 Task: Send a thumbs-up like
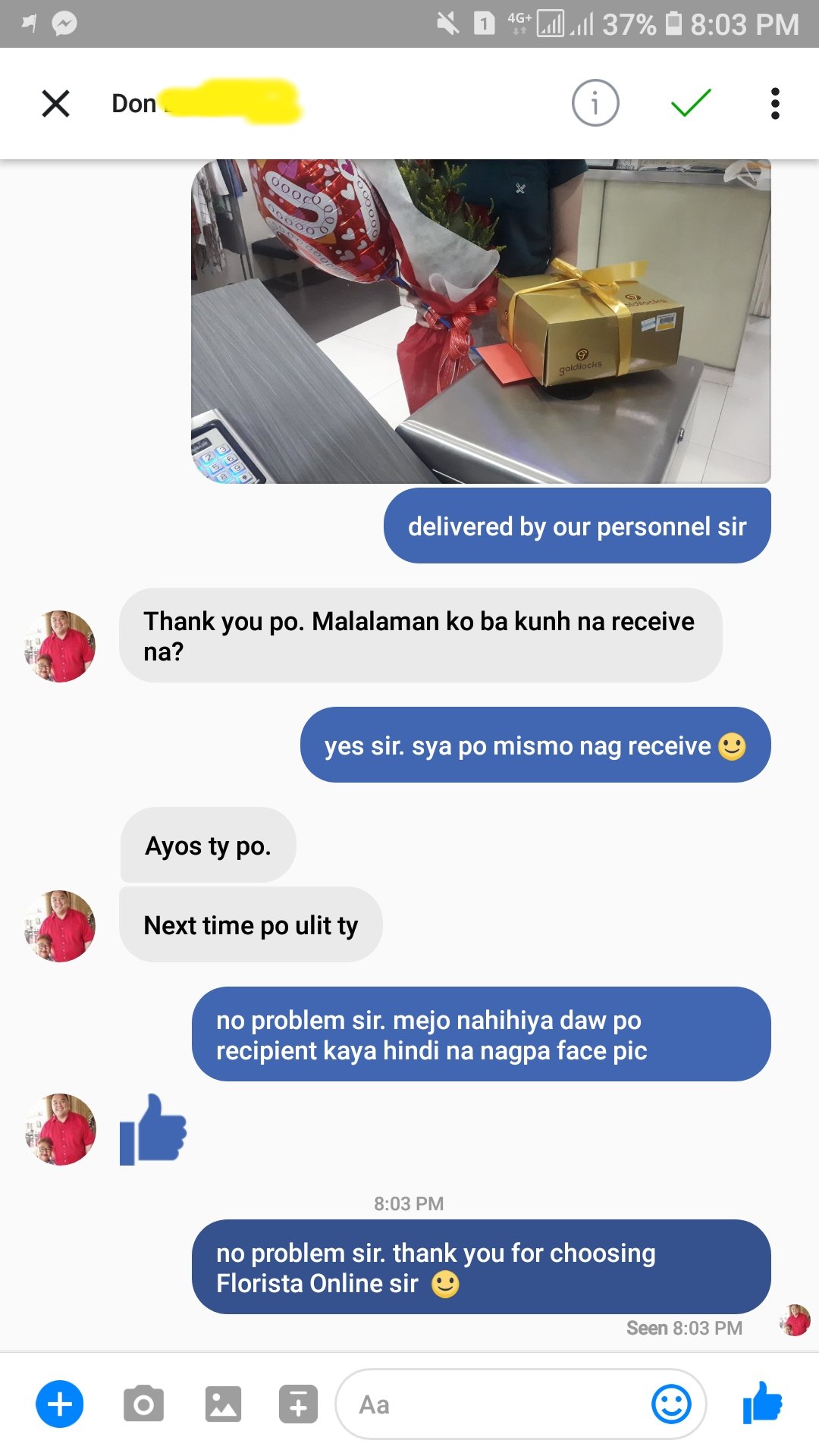click(762, 1403)
